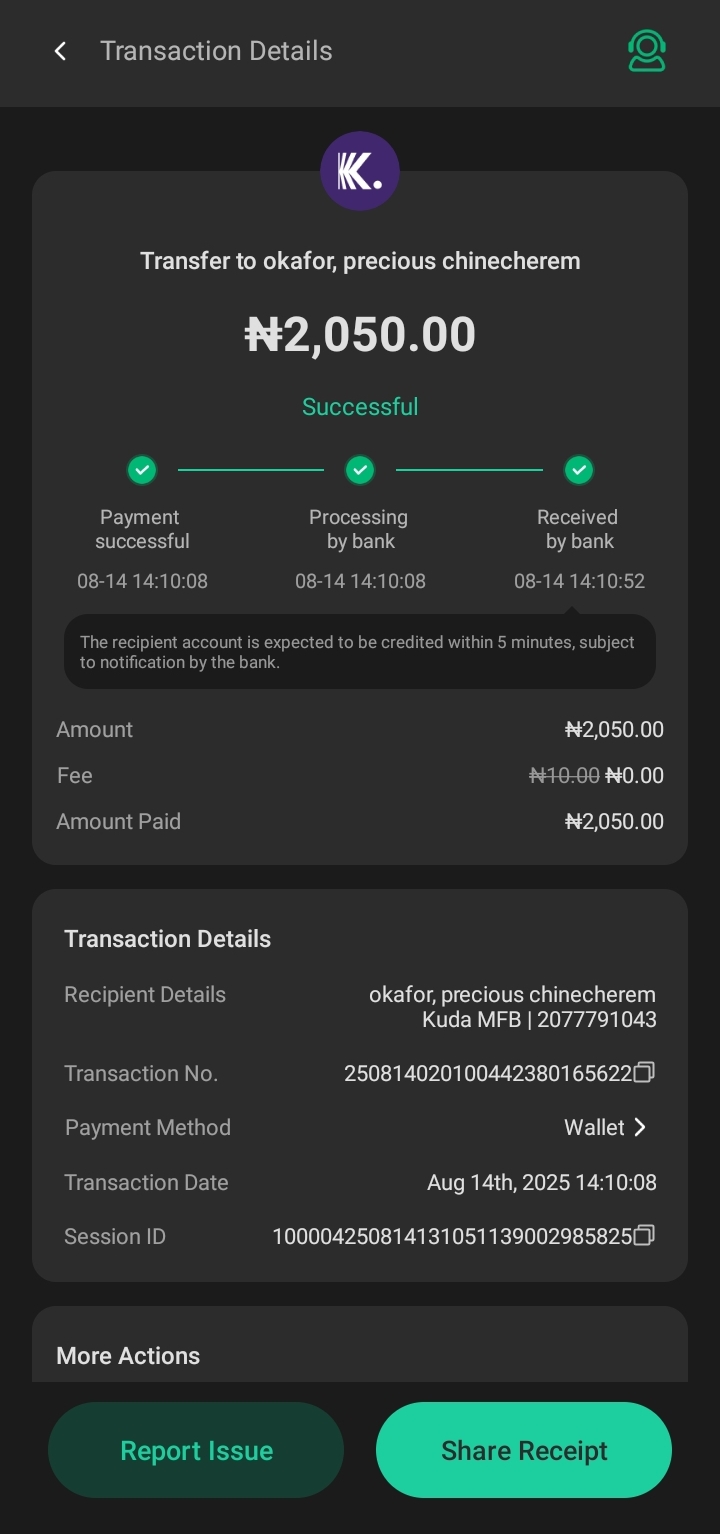Open customer support headset icon
Screen dimensions: 720x1534
647,51
